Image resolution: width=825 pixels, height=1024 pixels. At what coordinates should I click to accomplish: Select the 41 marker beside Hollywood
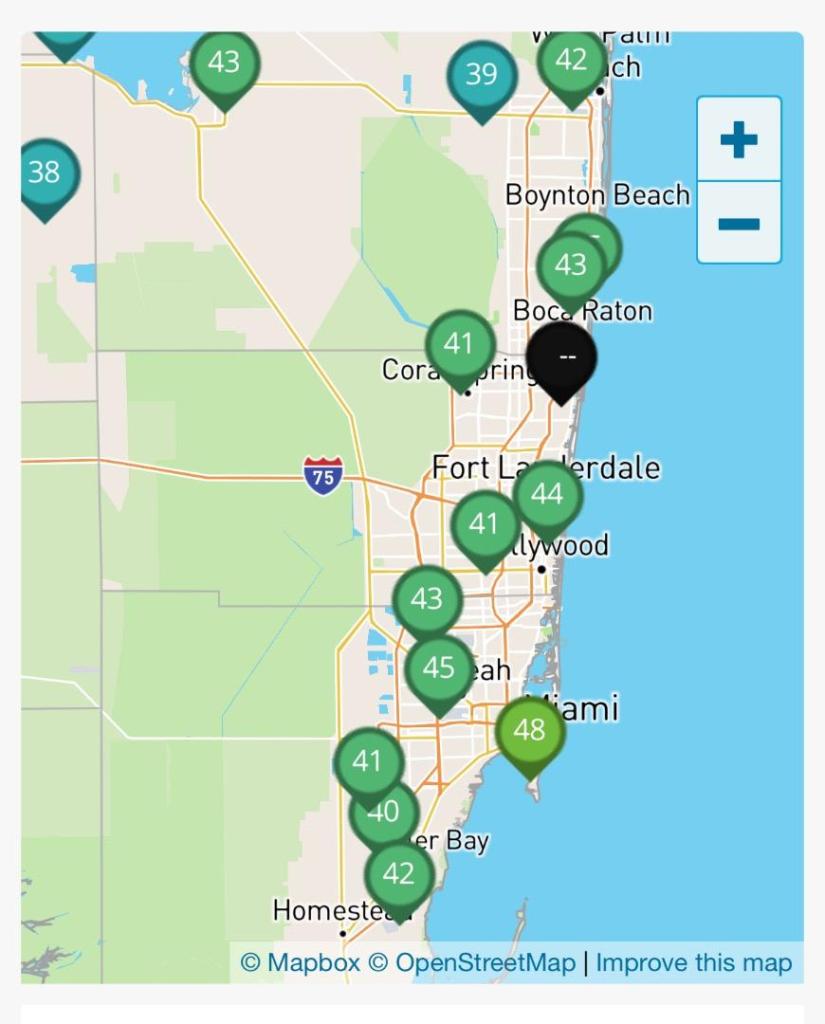(484, 525)
